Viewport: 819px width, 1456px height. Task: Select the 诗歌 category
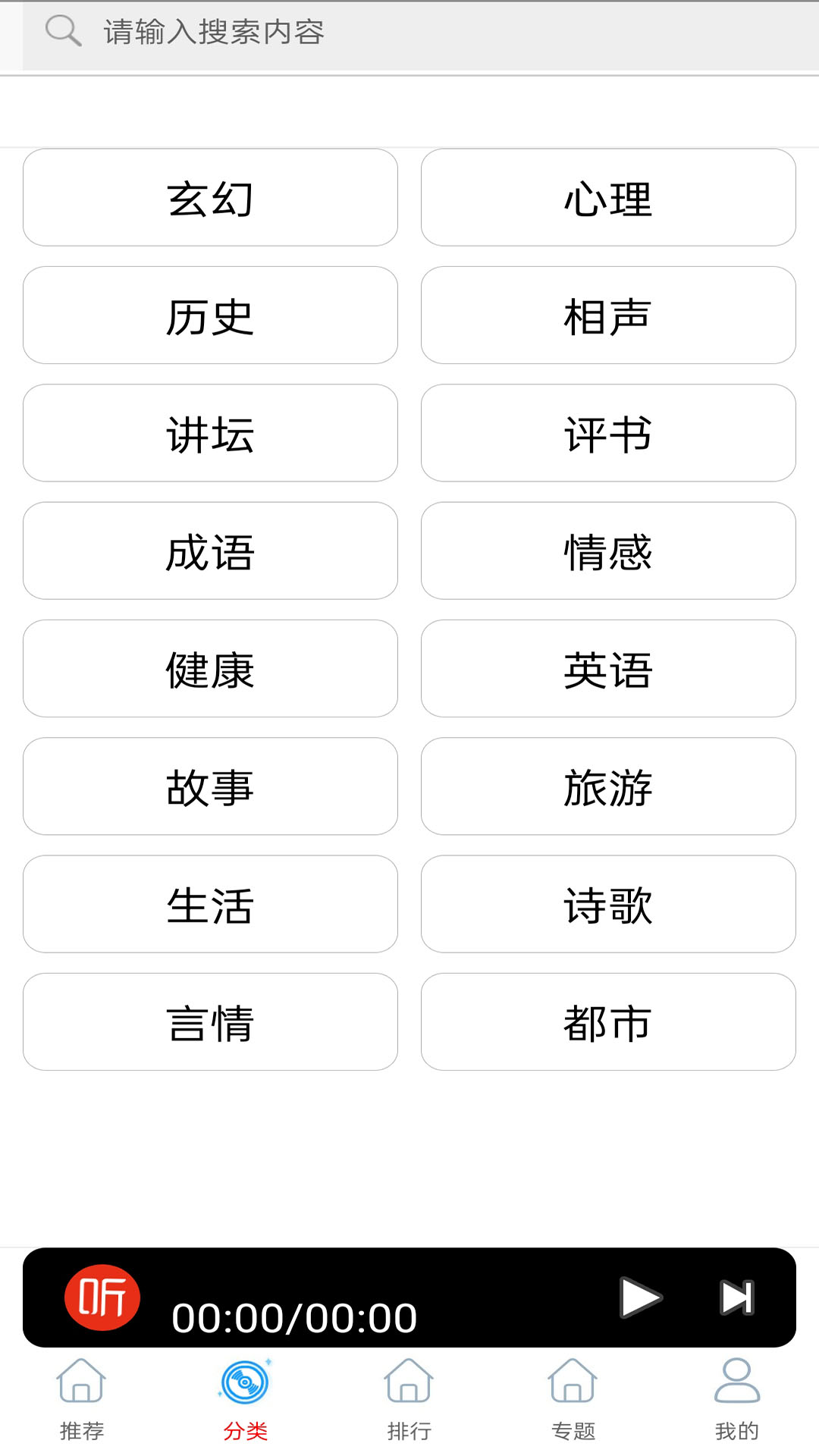tap(608, 904)
